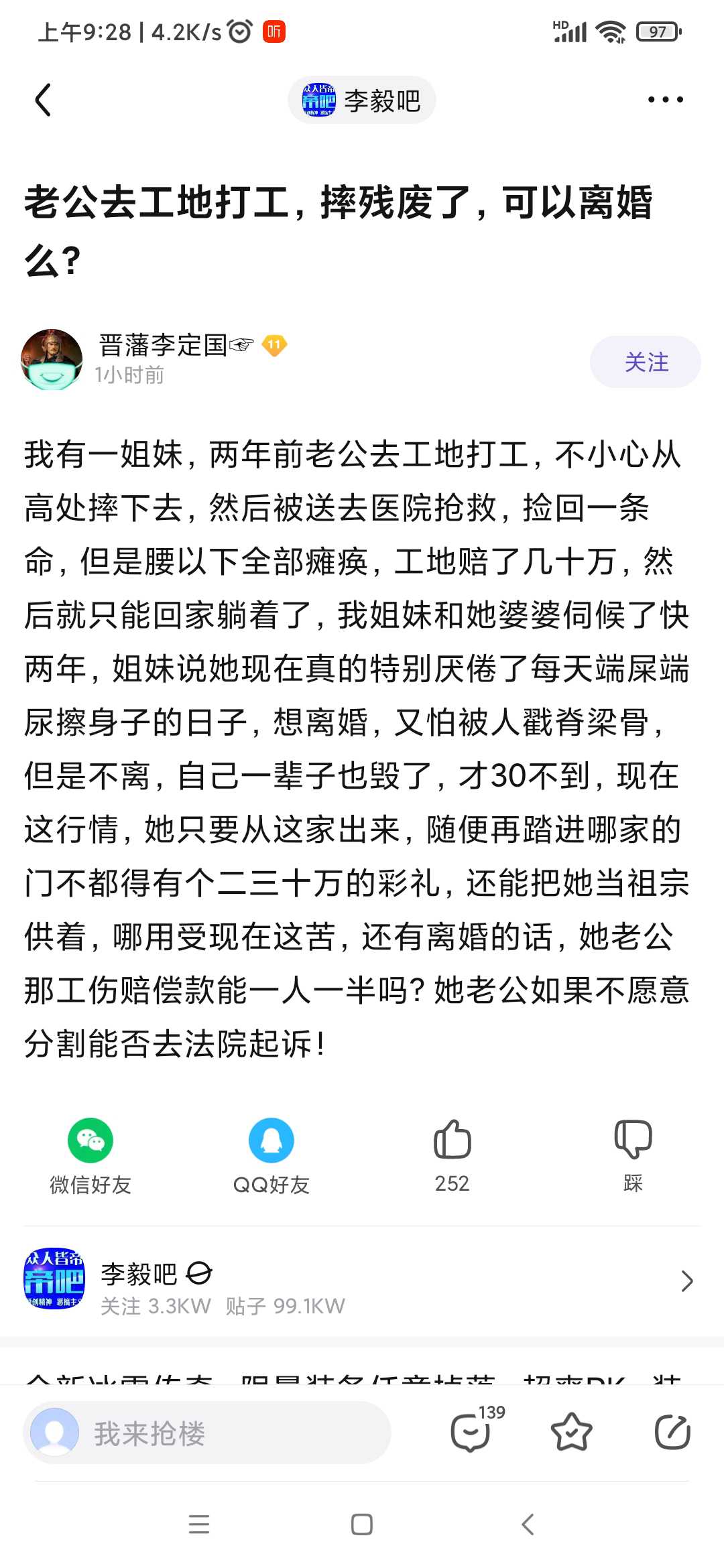Go back using the top-left arrow
724x1568 pixels.
click(44, 101)
